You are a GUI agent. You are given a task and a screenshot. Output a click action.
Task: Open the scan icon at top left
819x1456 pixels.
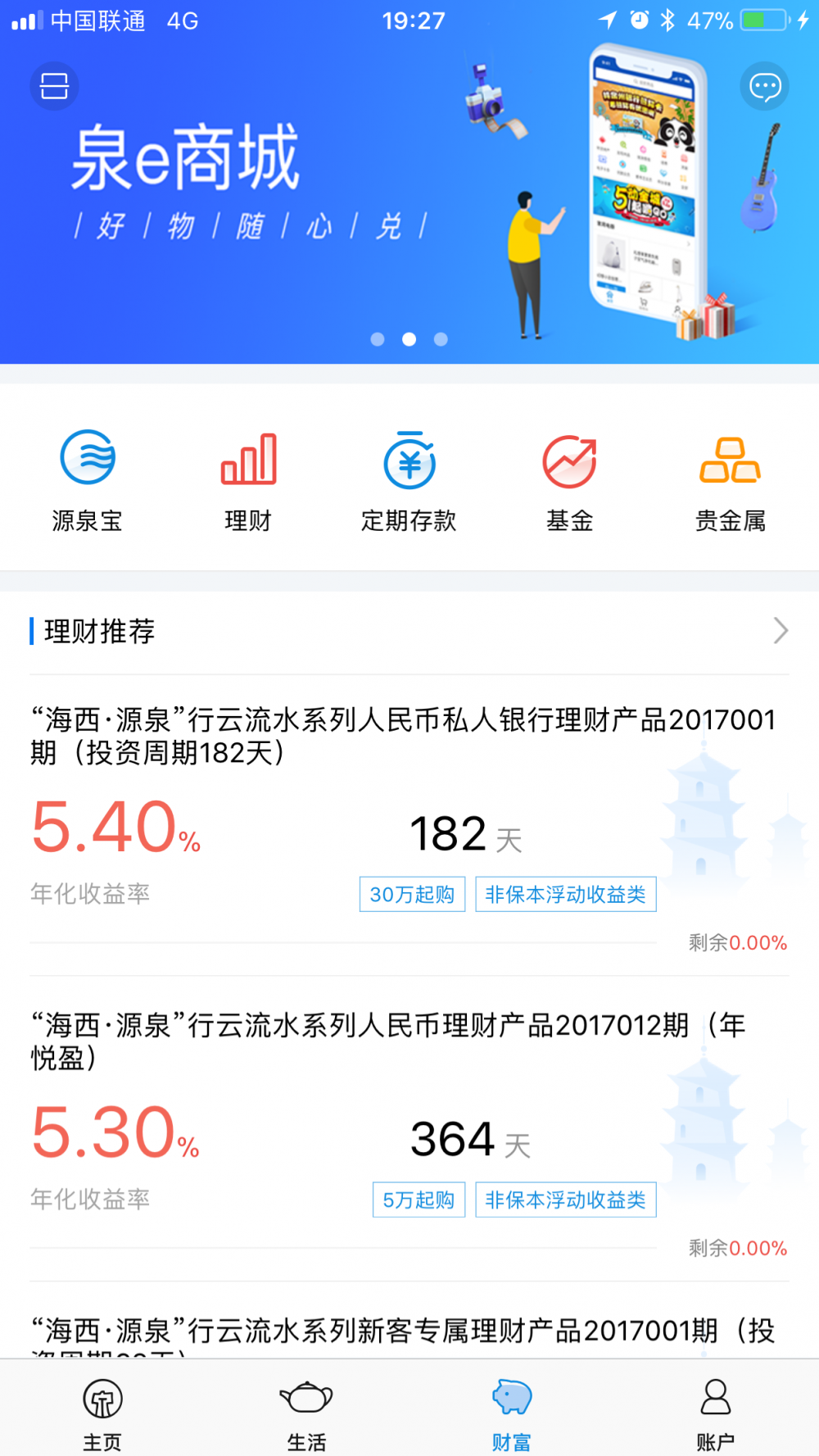tap(54, 86)
